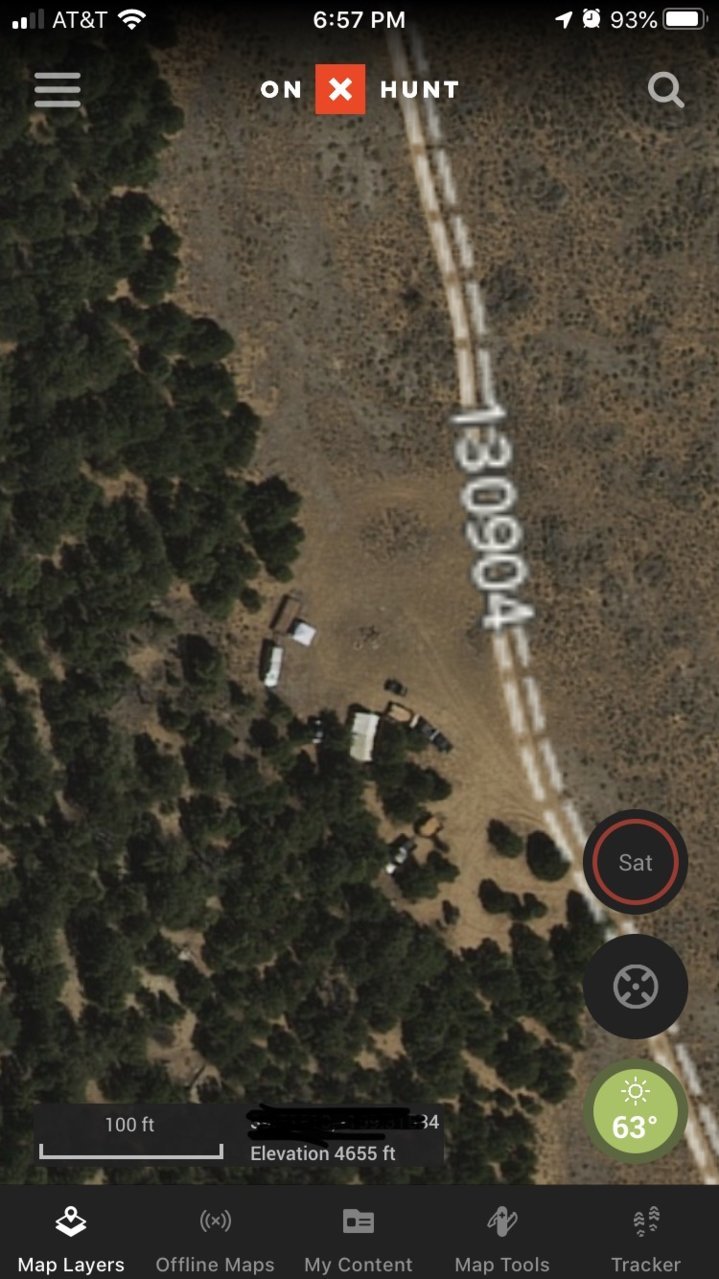Viewport: 719px width, 1279px height.
Task: Center map on my location
Action: pyautogui.click(x=635, y=987)
